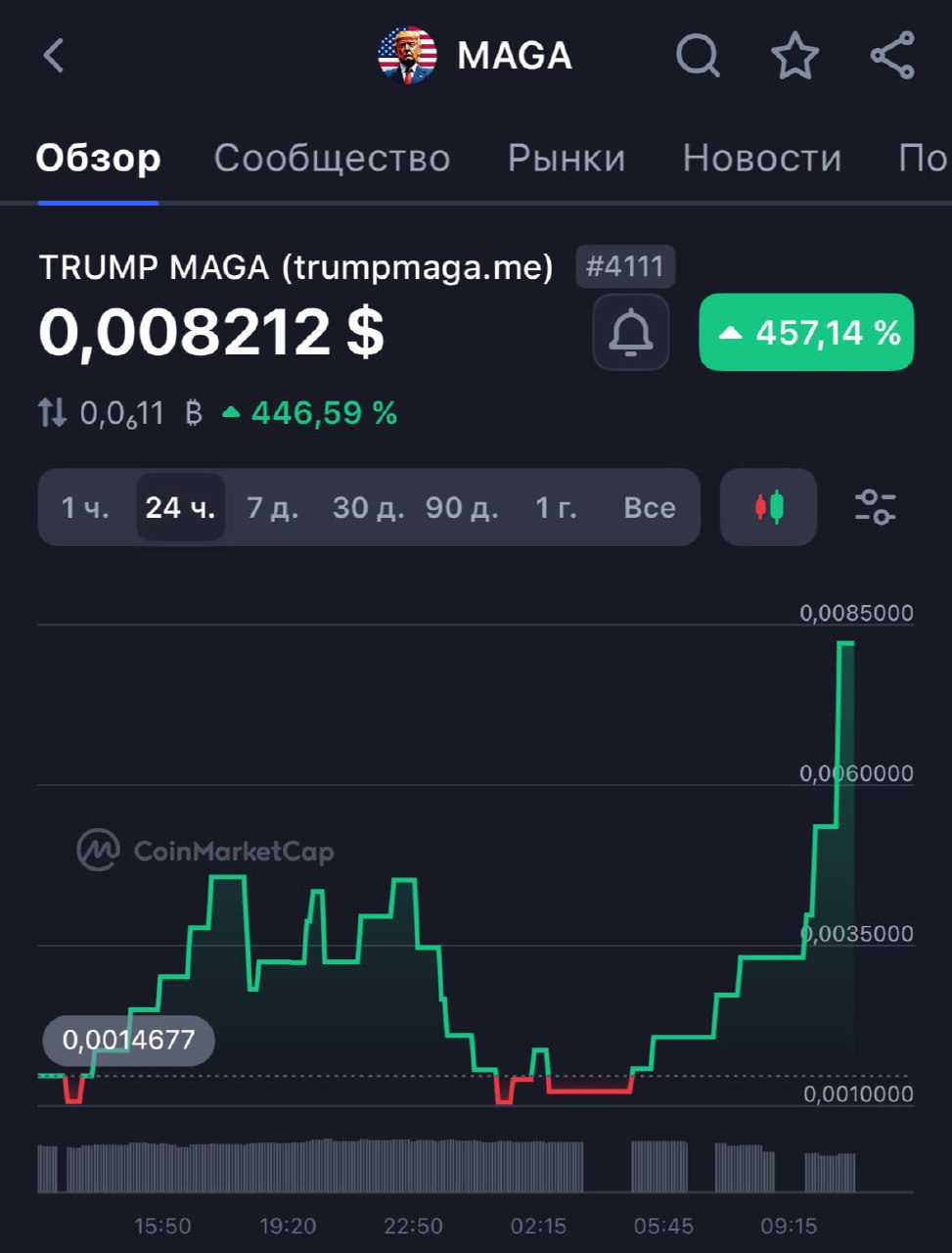952x1253 pixels.
Task: Select the 1 ч. chart range
Action: tap(85, 508)
